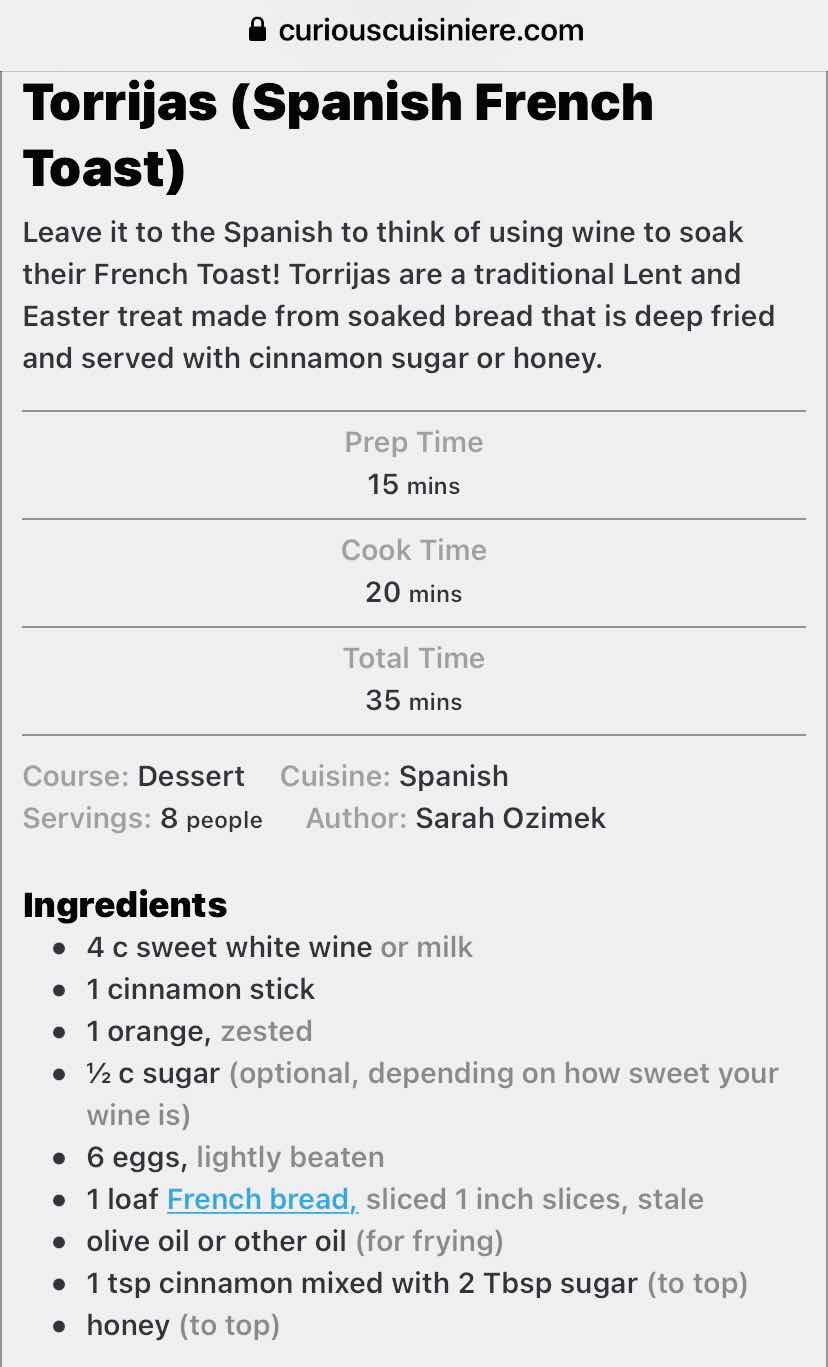The height and width of the screenshot is (1367, 828).
Task: Tap the curiouscuisiniere.com address bar
Action: 414,30
